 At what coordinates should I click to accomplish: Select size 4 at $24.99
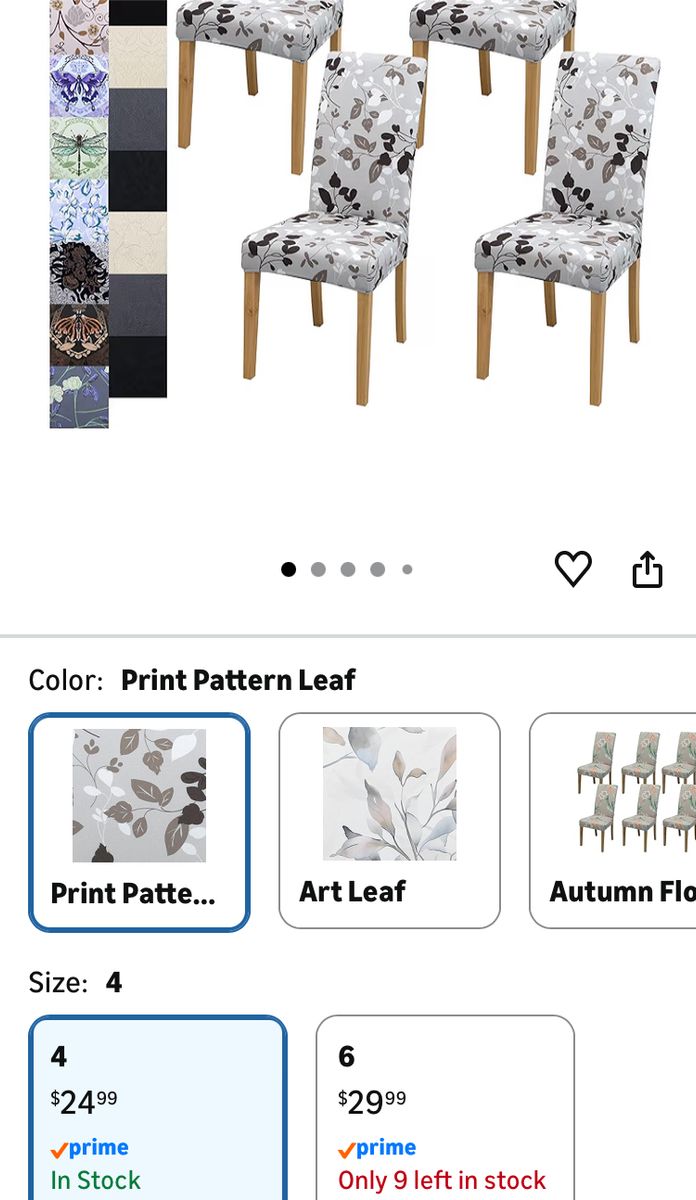(x=157, y=1108)
